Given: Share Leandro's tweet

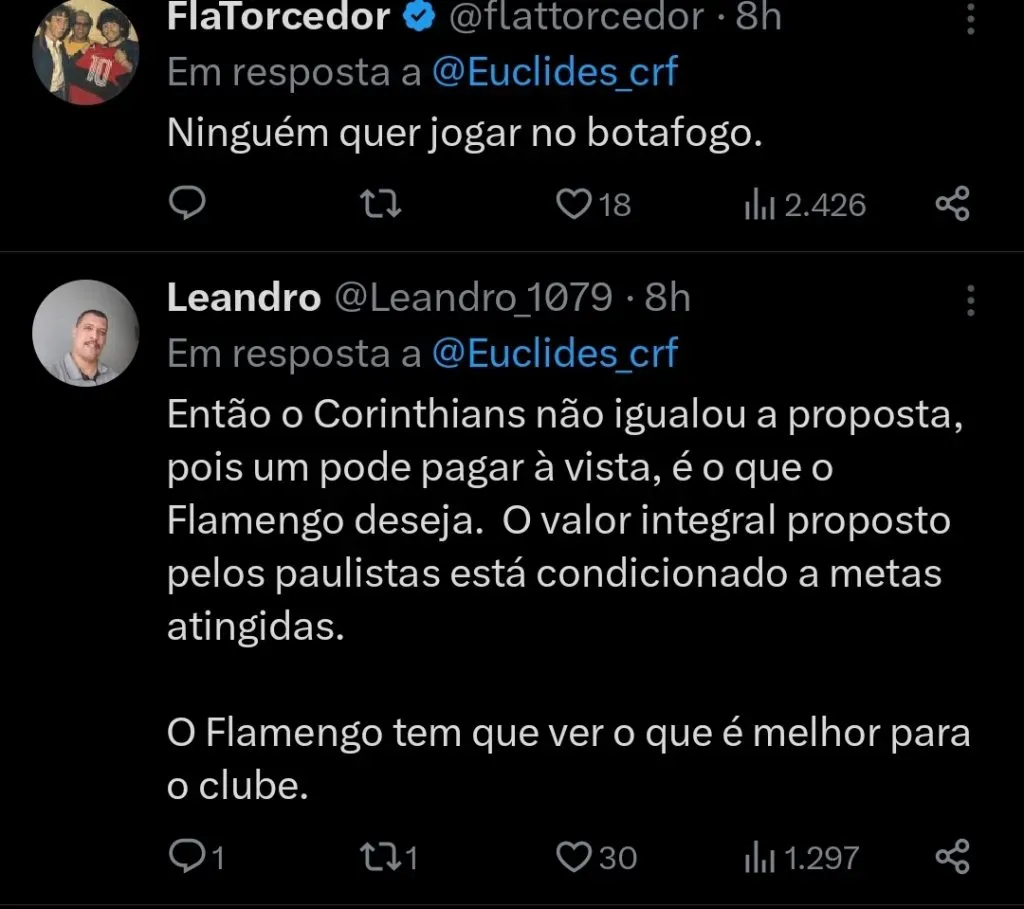Looking at the screenshot, I should 952,856.
